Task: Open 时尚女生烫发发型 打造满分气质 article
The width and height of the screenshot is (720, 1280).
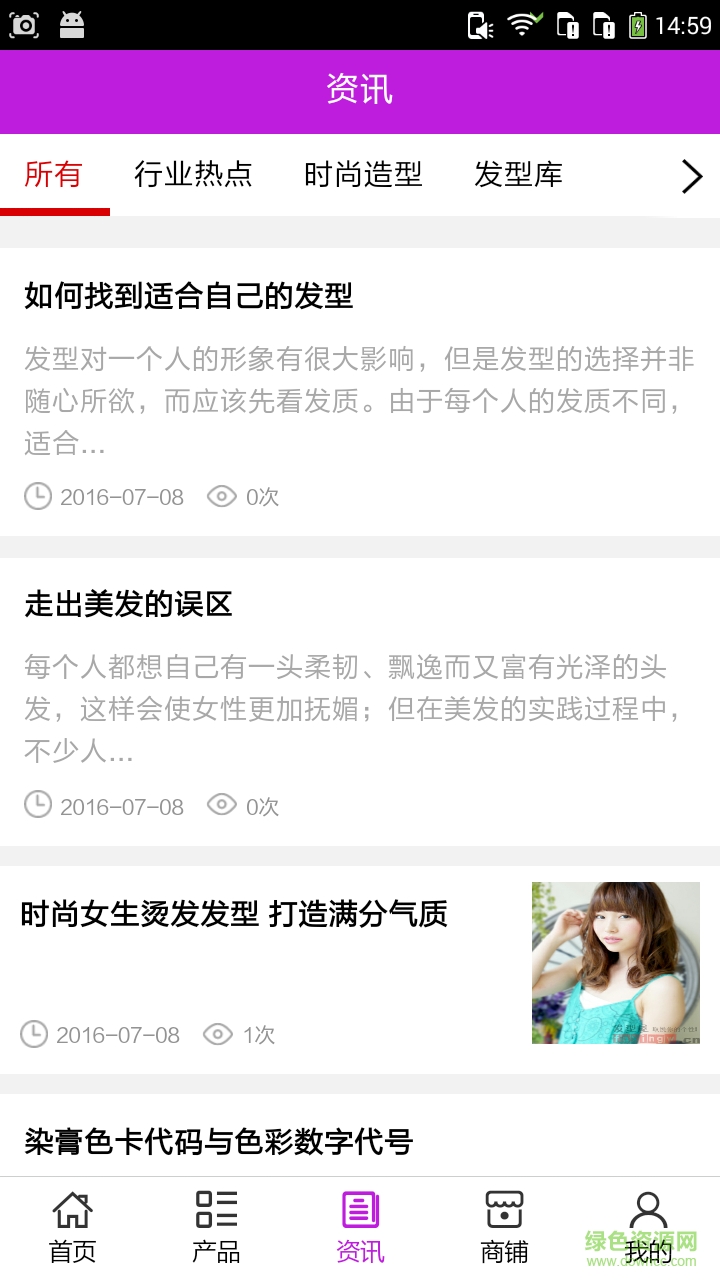Action: click(x=234, y=914)
